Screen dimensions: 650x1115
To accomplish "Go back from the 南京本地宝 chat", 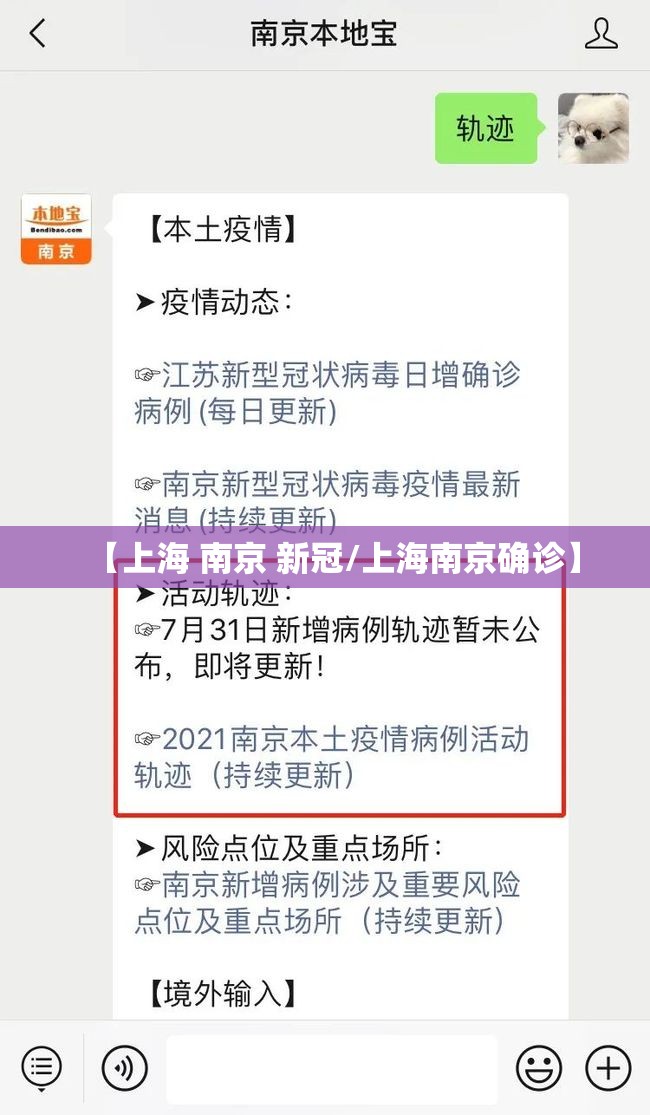I will tap(37, 34).
